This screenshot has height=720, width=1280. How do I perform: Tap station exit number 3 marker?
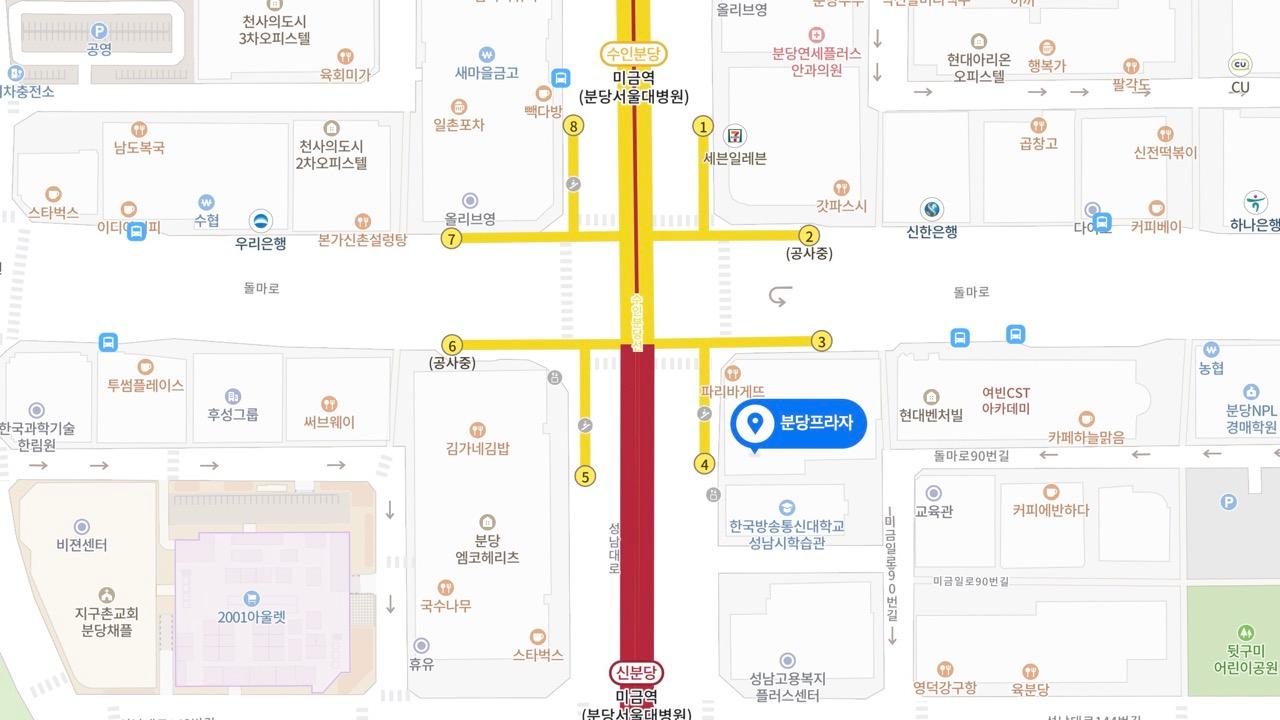pos(821,341)
